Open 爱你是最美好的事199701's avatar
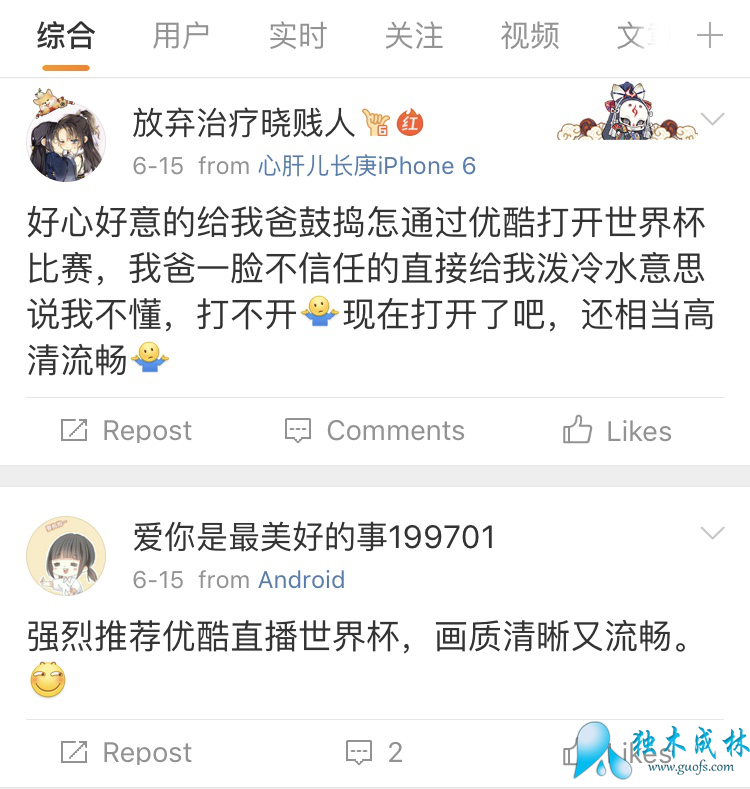Viewport: 750px width, 789px height. [65, 557]
